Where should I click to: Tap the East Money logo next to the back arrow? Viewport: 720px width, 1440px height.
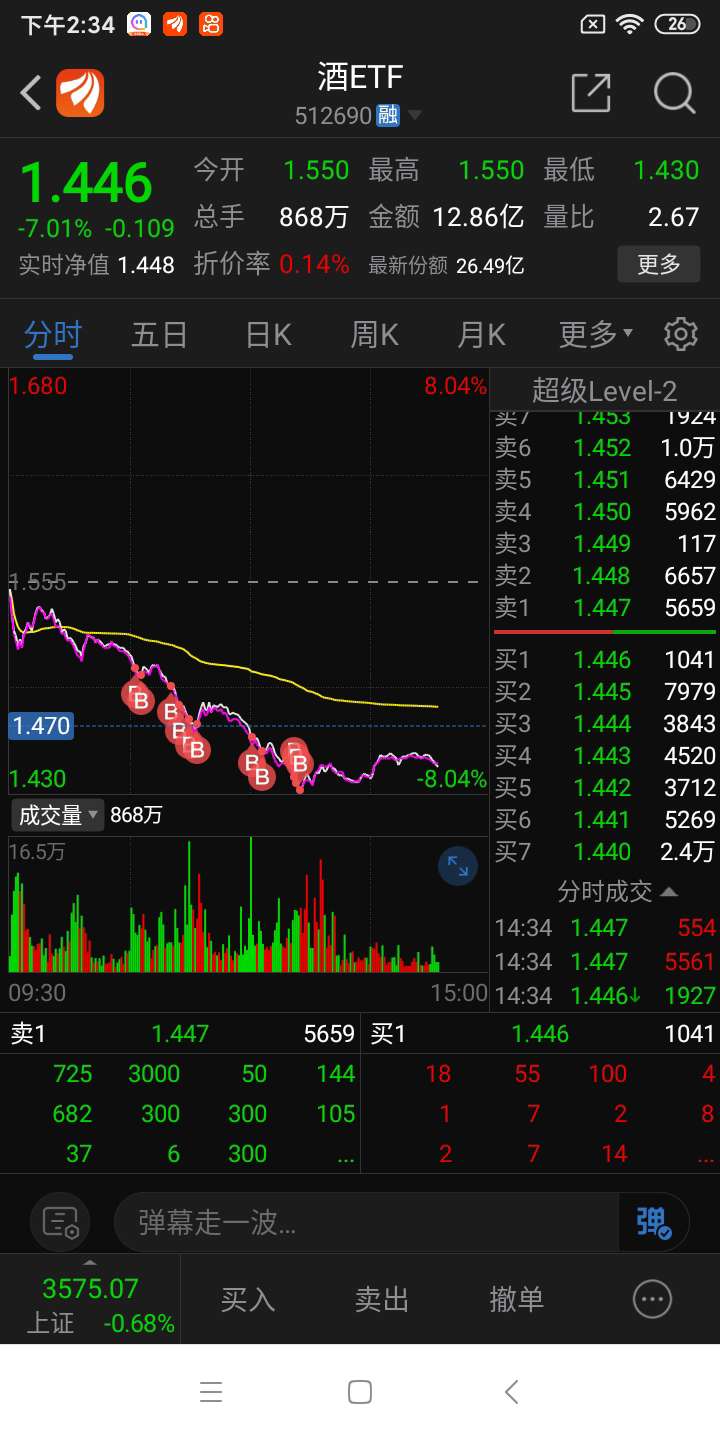coord(80,91)
